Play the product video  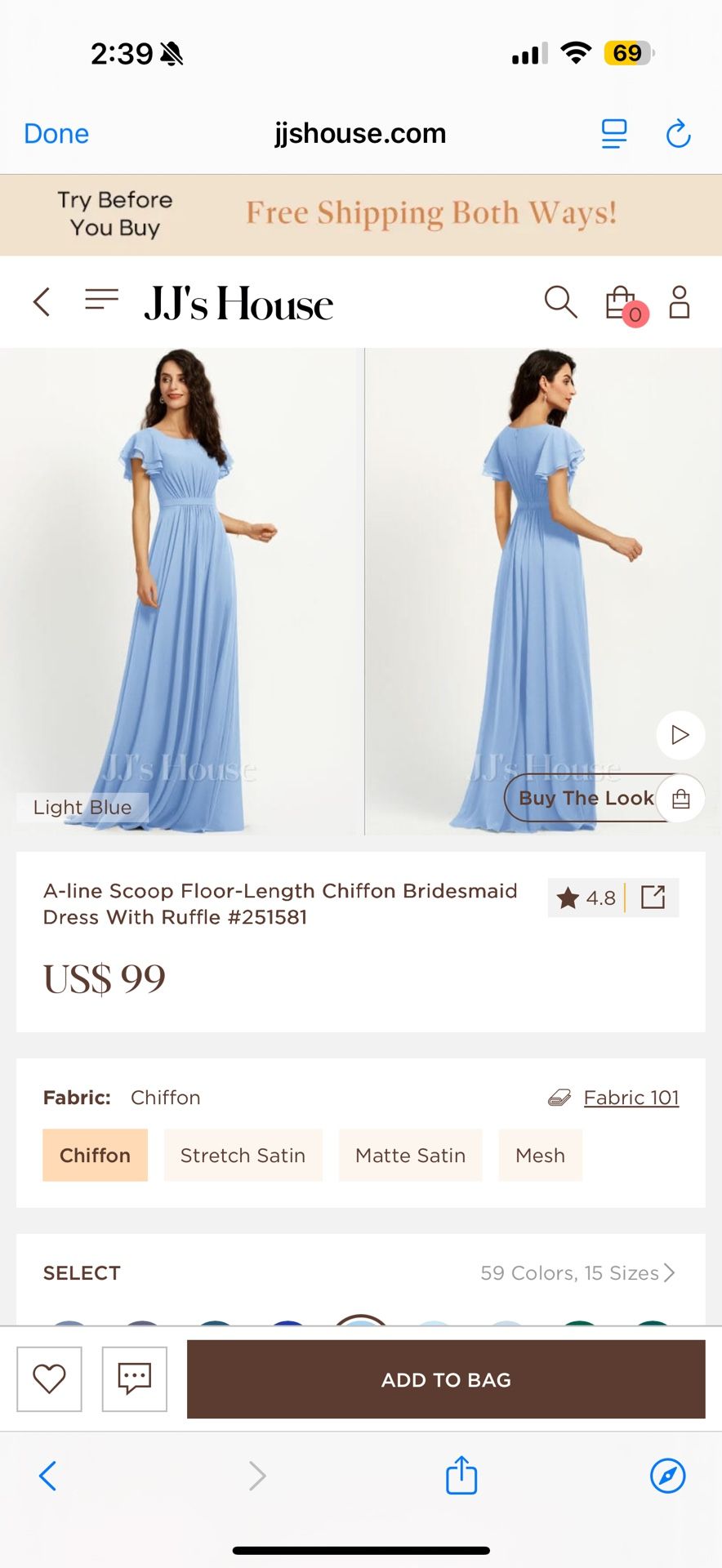[x=680, y=735]
